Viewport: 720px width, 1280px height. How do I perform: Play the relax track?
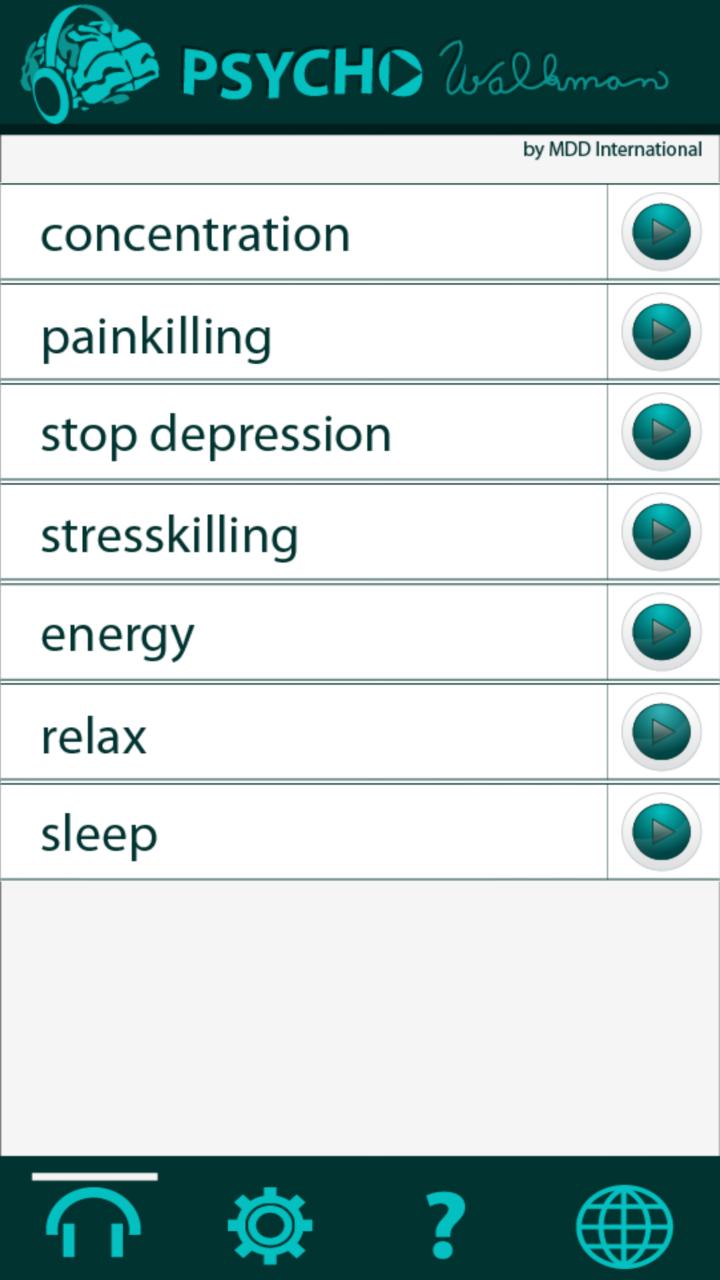[661, 732]
